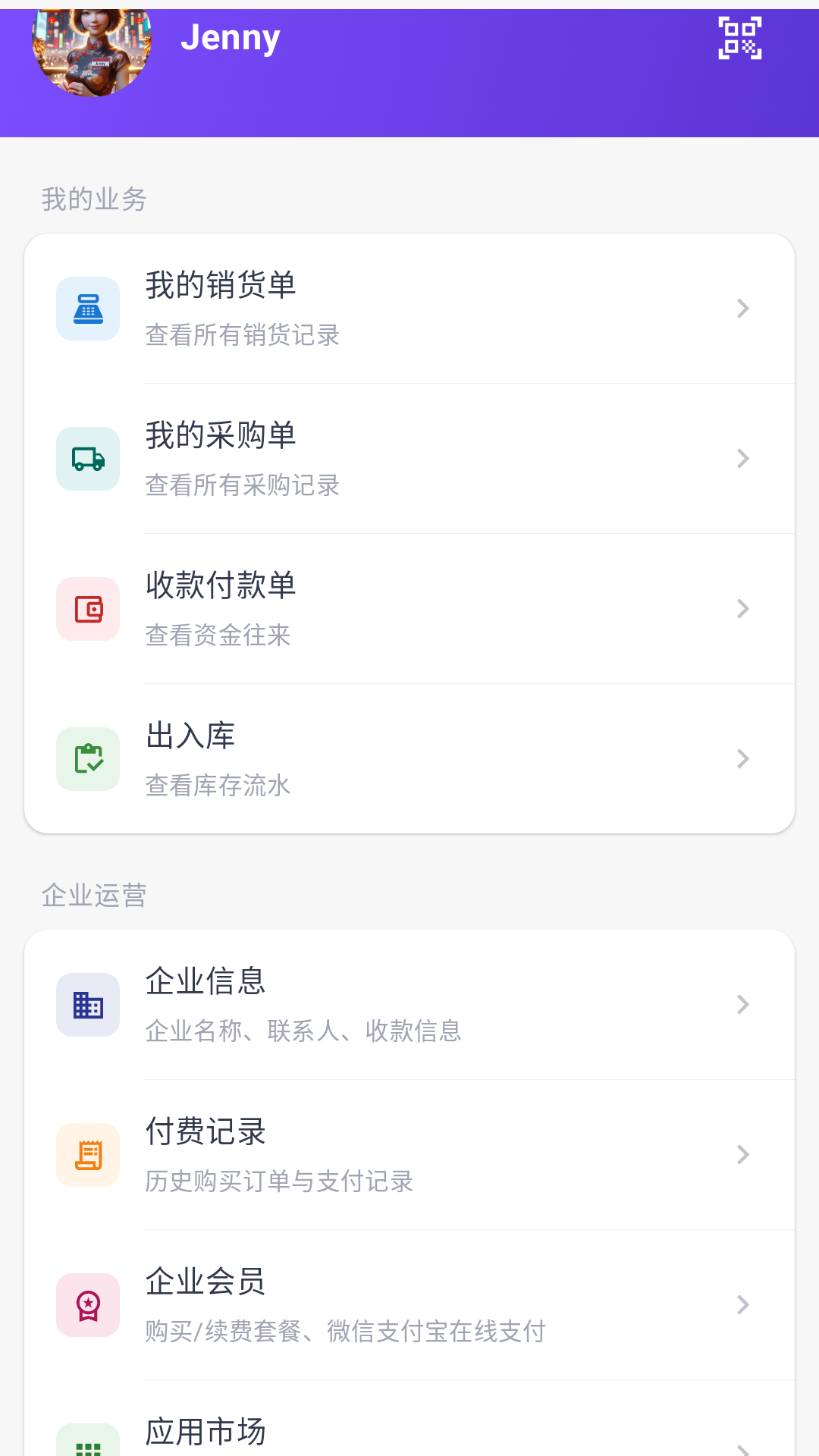Image resolution: width=819 pixels, height=1456 pixels.
Task: Select the cash register icon beside 我的销货单
Action: click(87, 307)
